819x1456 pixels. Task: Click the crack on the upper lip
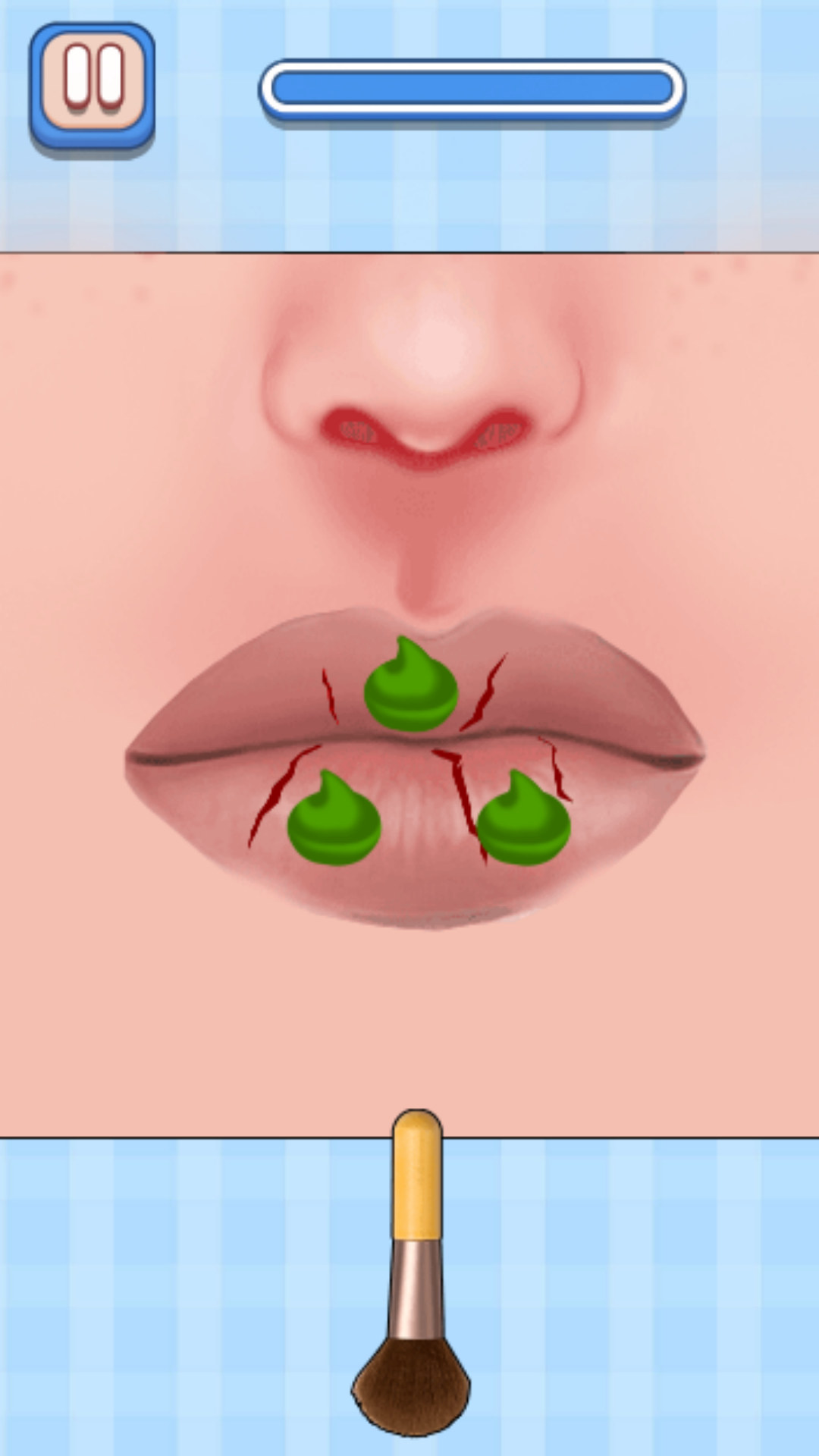tap(485, 690)
